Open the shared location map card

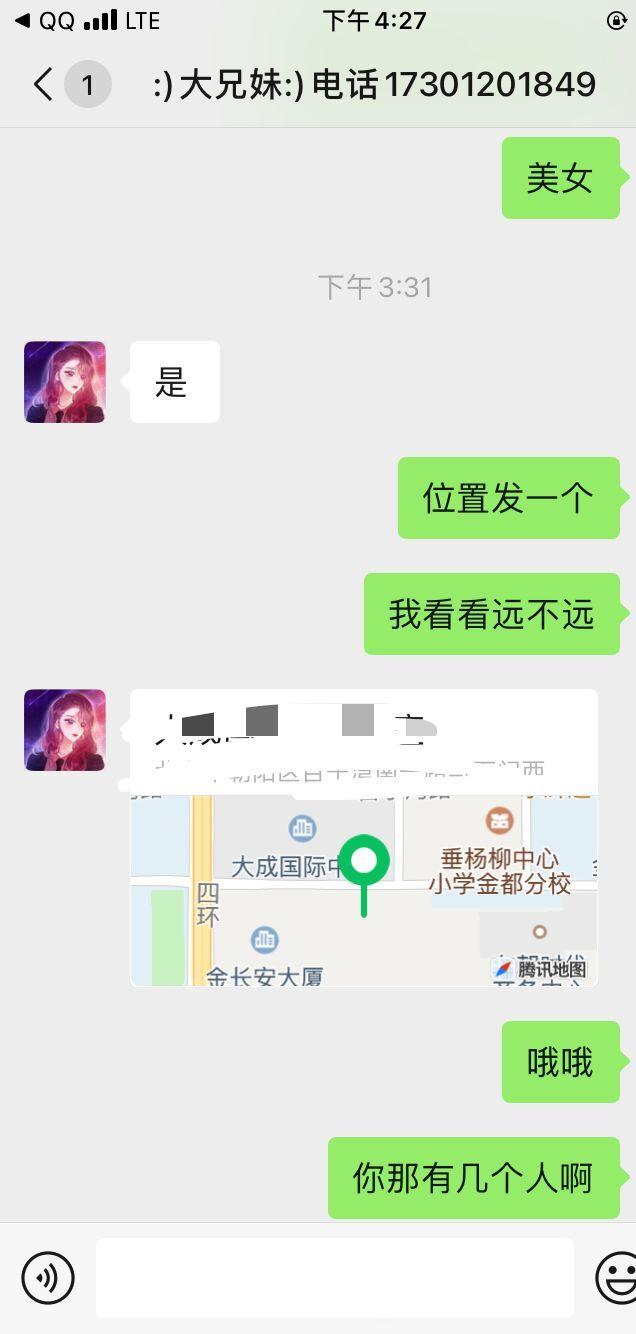pyautogui.click(x=364, y=838)
